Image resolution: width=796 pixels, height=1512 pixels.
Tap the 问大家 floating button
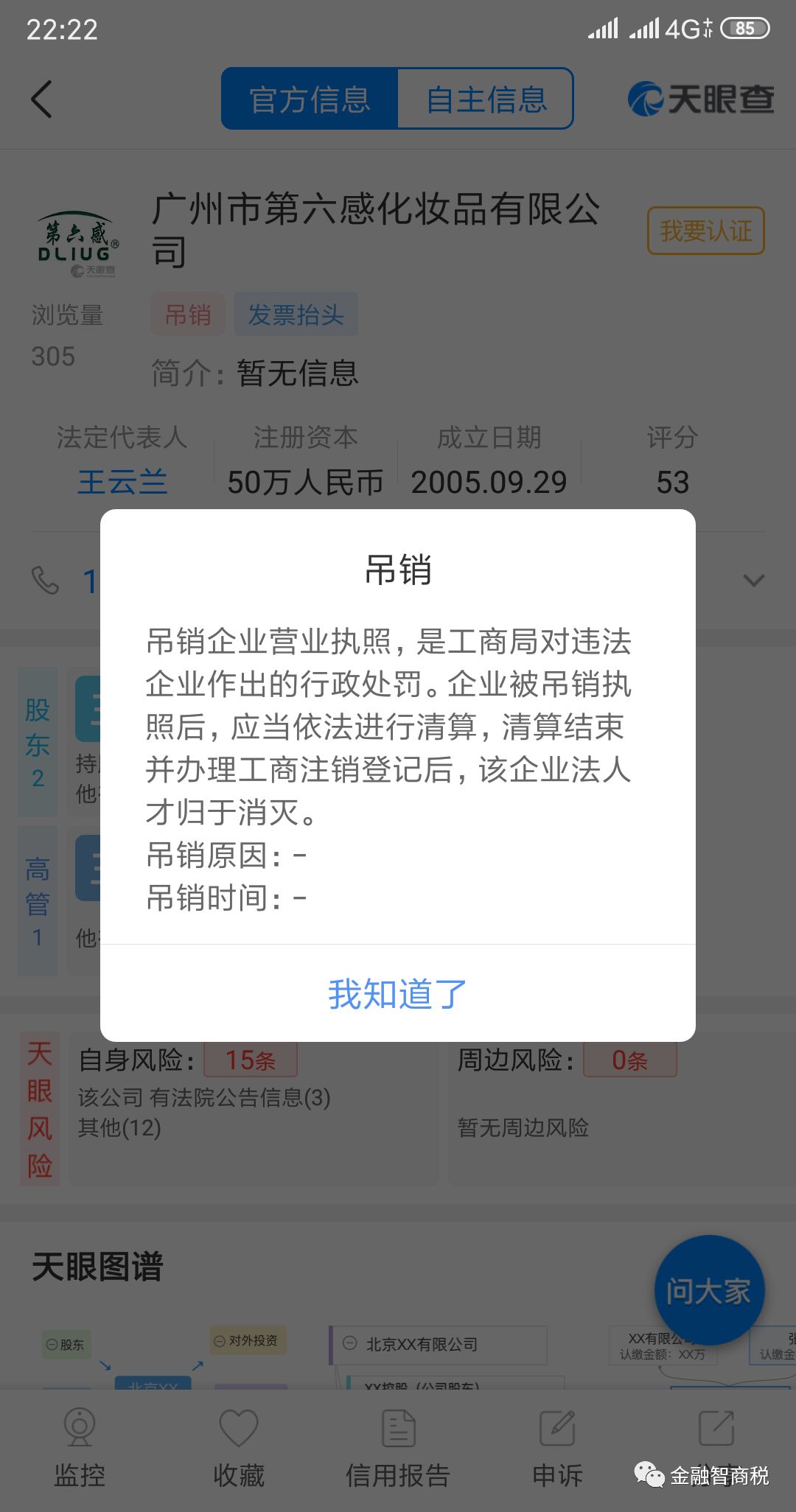[709, 1291]
